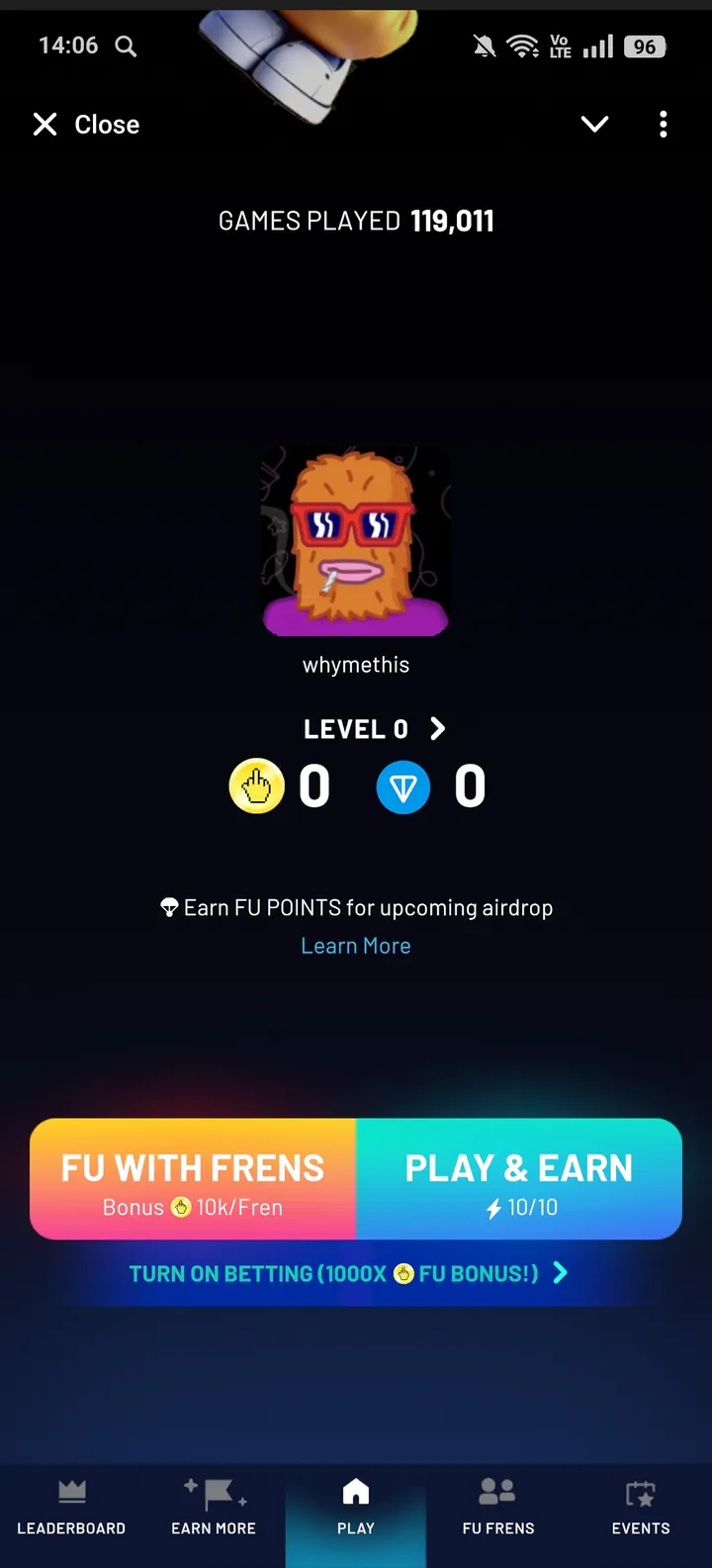Collapse the mini-app with the down chevron
Screen dimensions: 712x1568
[594, 124]
